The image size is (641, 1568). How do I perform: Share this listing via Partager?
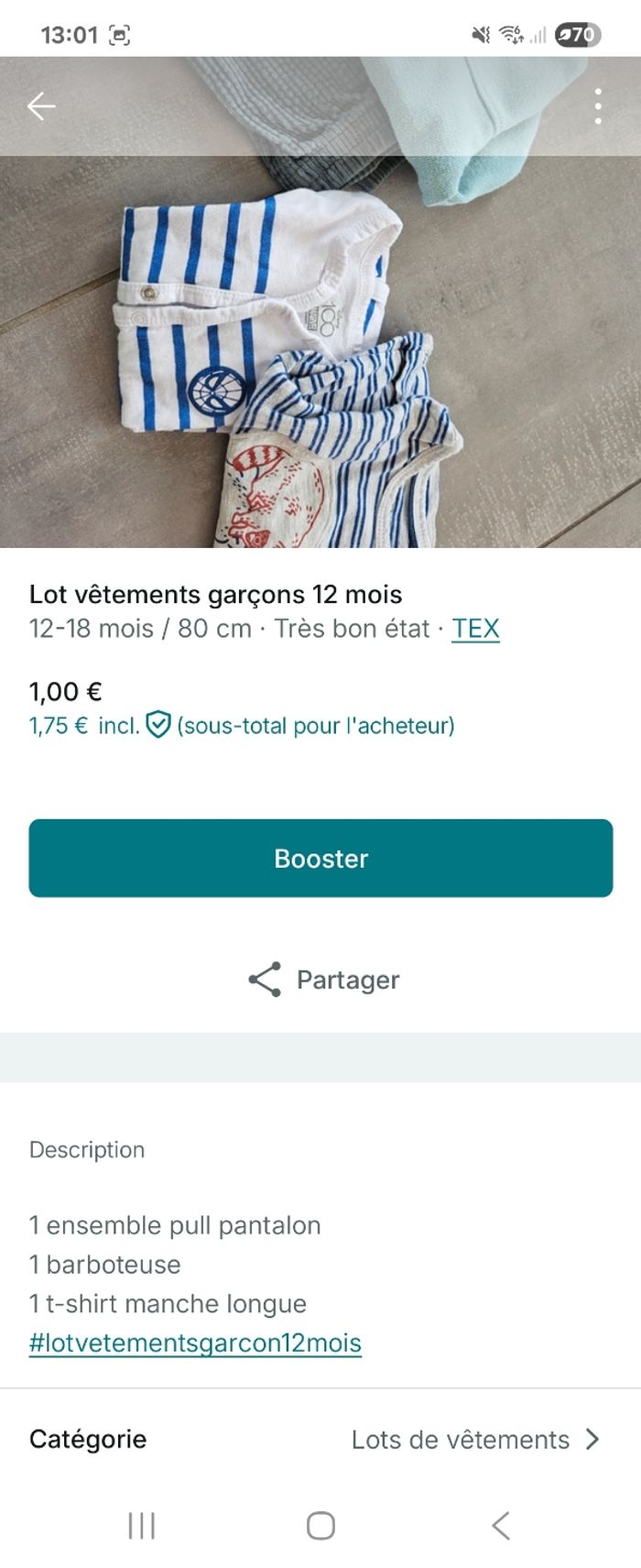[x=323, y=980]
